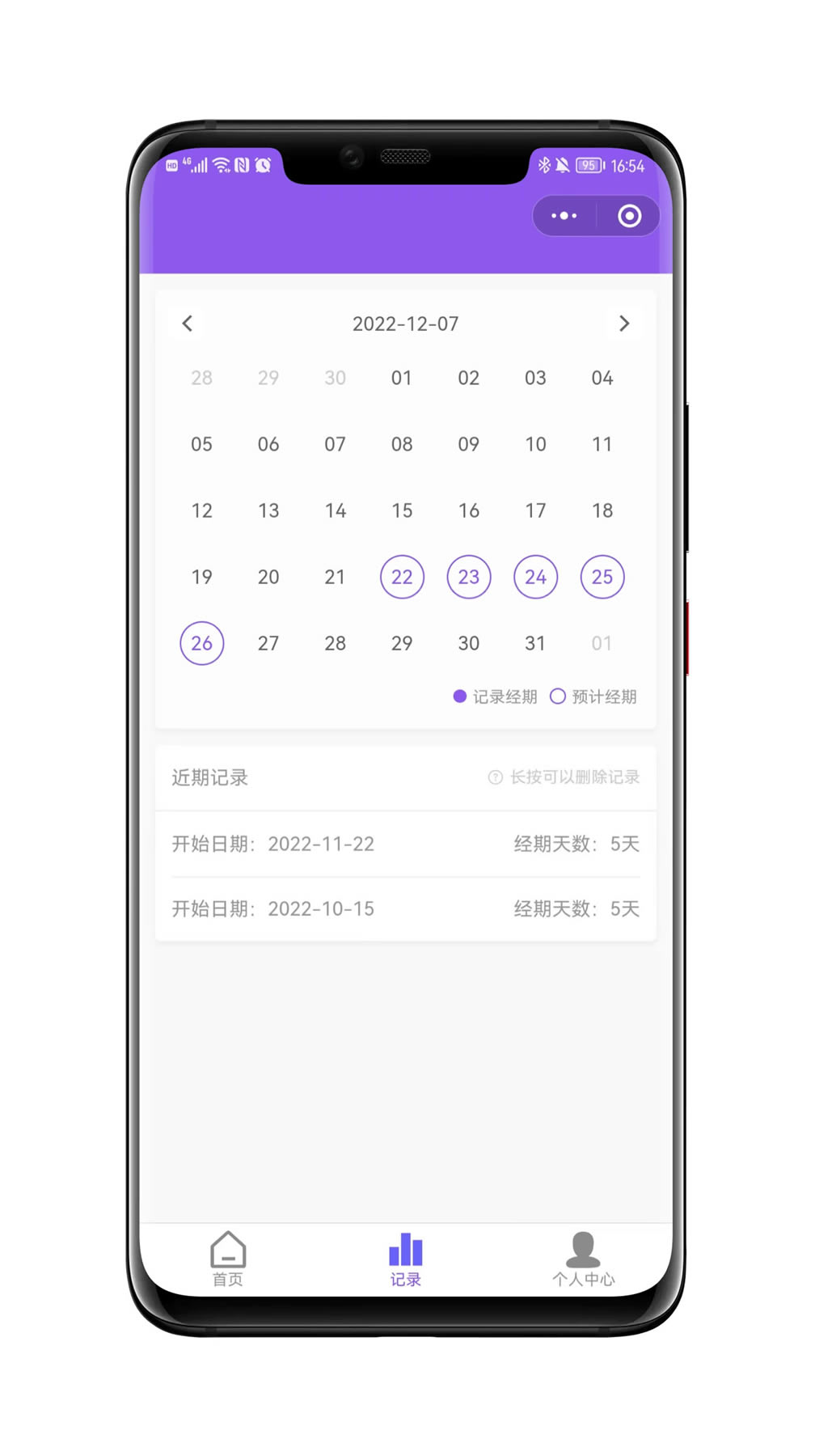This screenshot has height=1456, width=815.
Task: Open the record starting 2022-11-22
Action: [x=405, y=844]
